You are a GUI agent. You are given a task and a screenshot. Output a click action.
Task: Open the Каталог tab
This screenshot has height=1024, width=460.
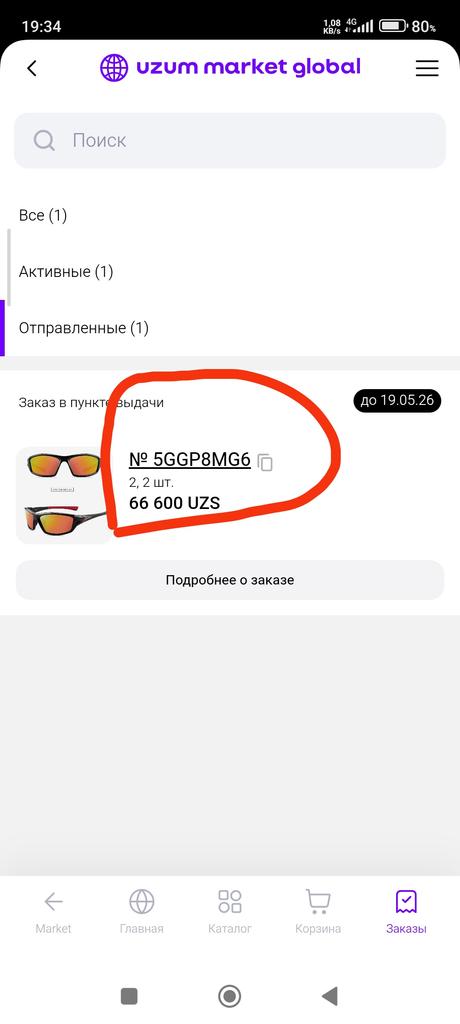click(x=229, y=912)
